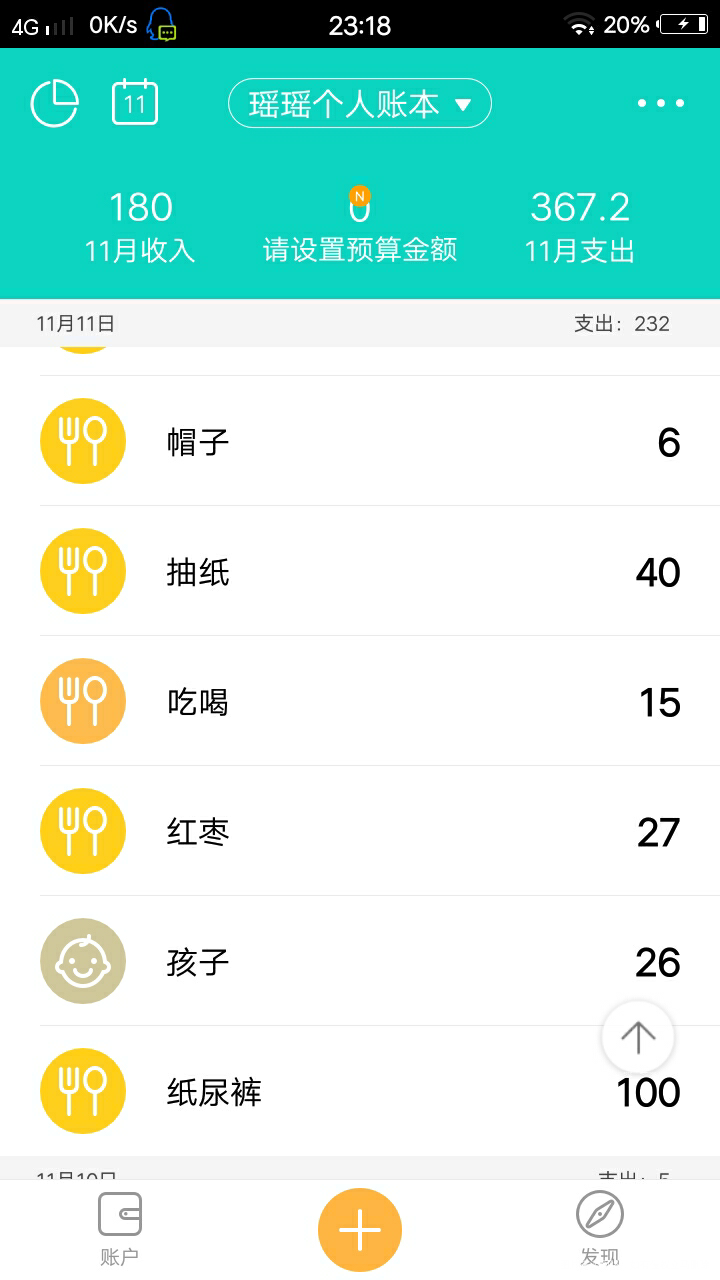Open the 瑶瑶个人账本 account book dropdown
720x1280 pixels.
(360, 103)
